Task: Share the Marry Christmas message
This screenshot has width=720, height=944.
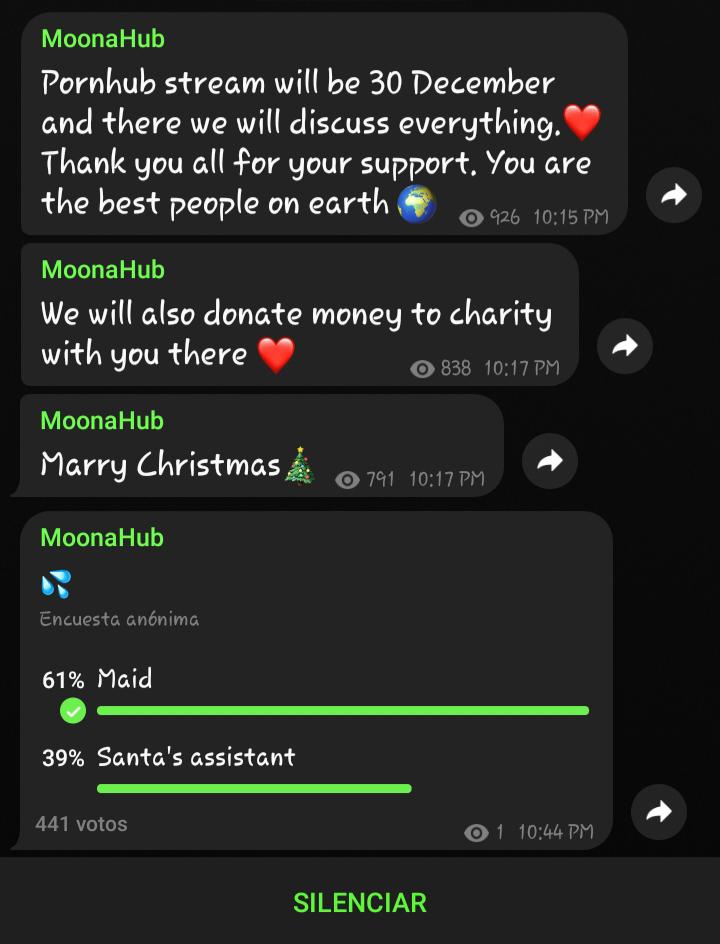Action: [550, 460]
